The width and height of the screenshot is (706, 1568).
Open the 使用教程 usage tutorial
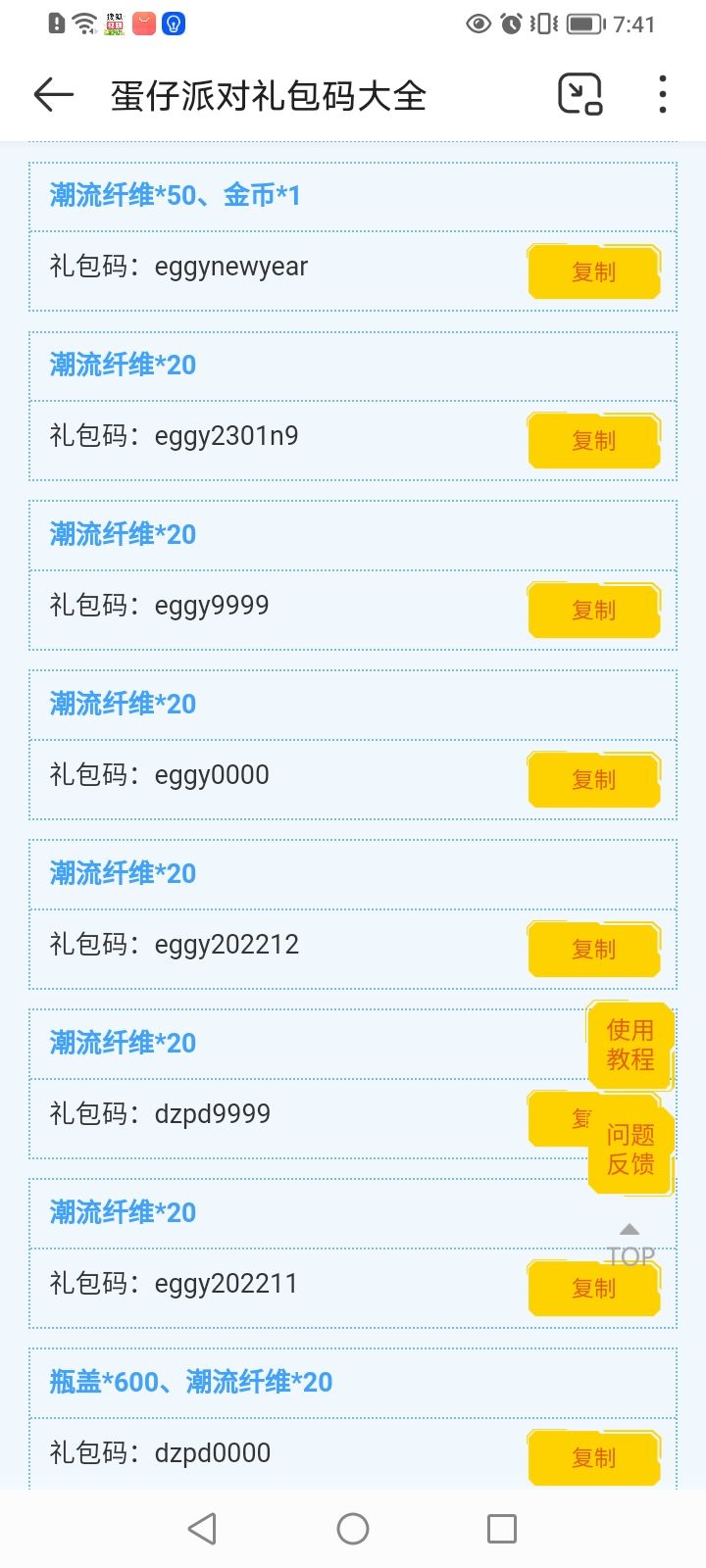click(x=630, y=1045)
